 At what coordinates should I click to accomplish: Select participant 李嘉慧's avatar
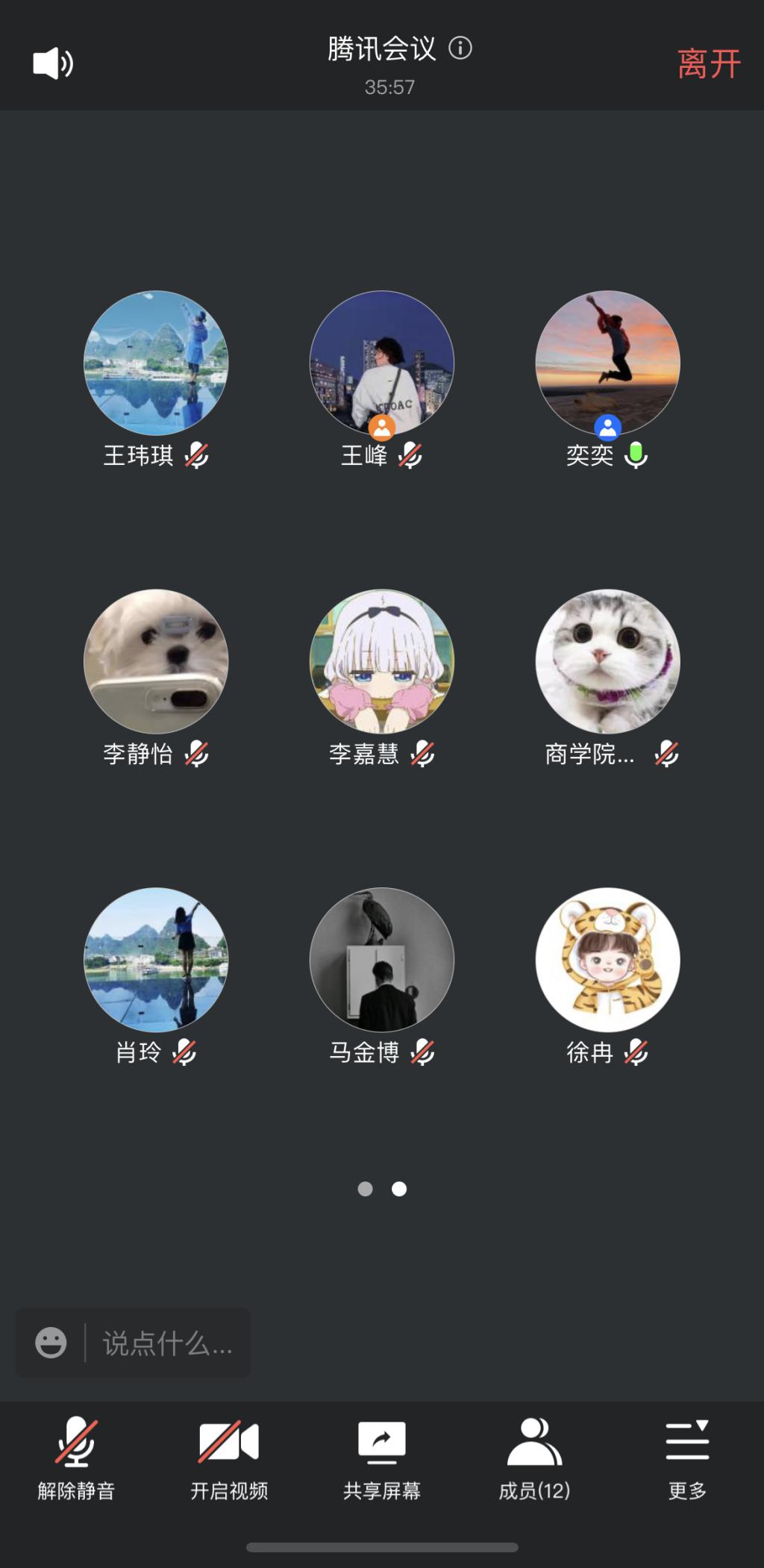click(382, 661)
